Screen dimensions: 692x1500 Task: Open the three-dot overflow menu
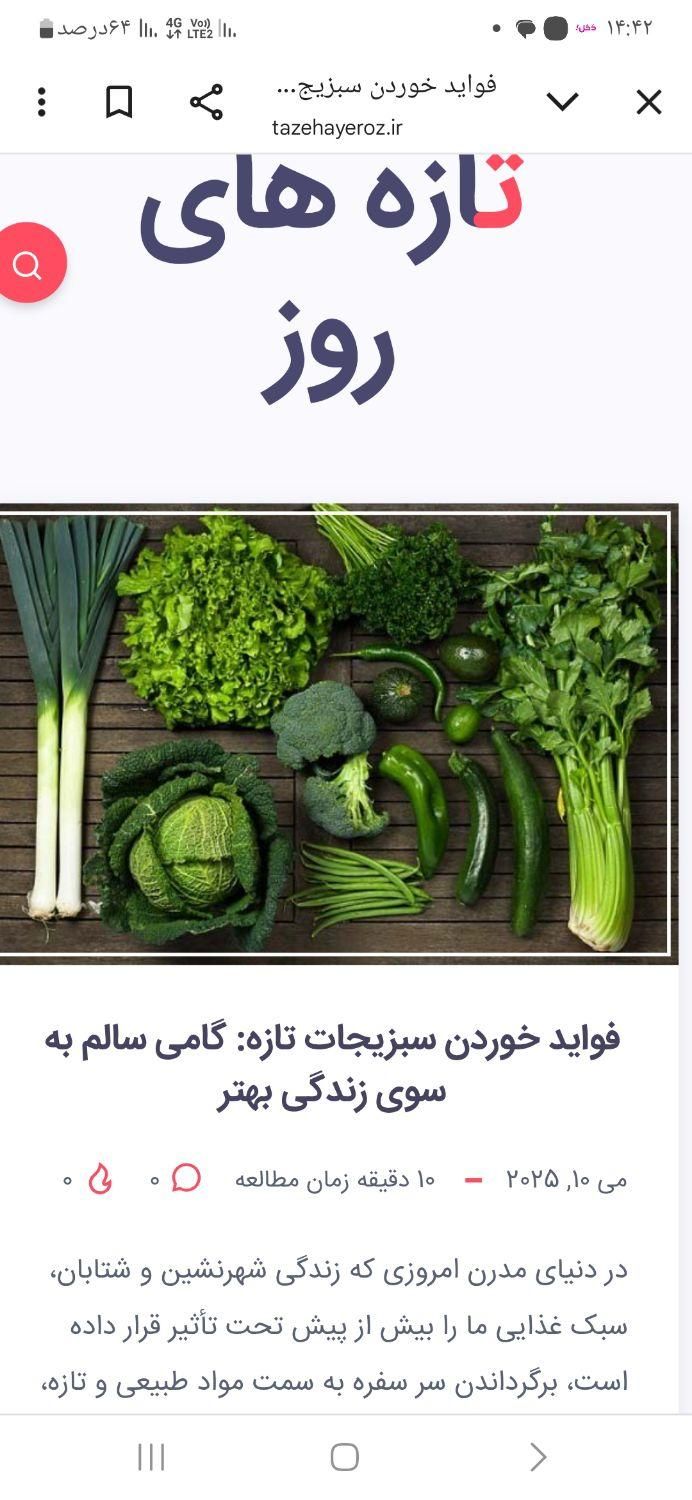click(41, 102)
